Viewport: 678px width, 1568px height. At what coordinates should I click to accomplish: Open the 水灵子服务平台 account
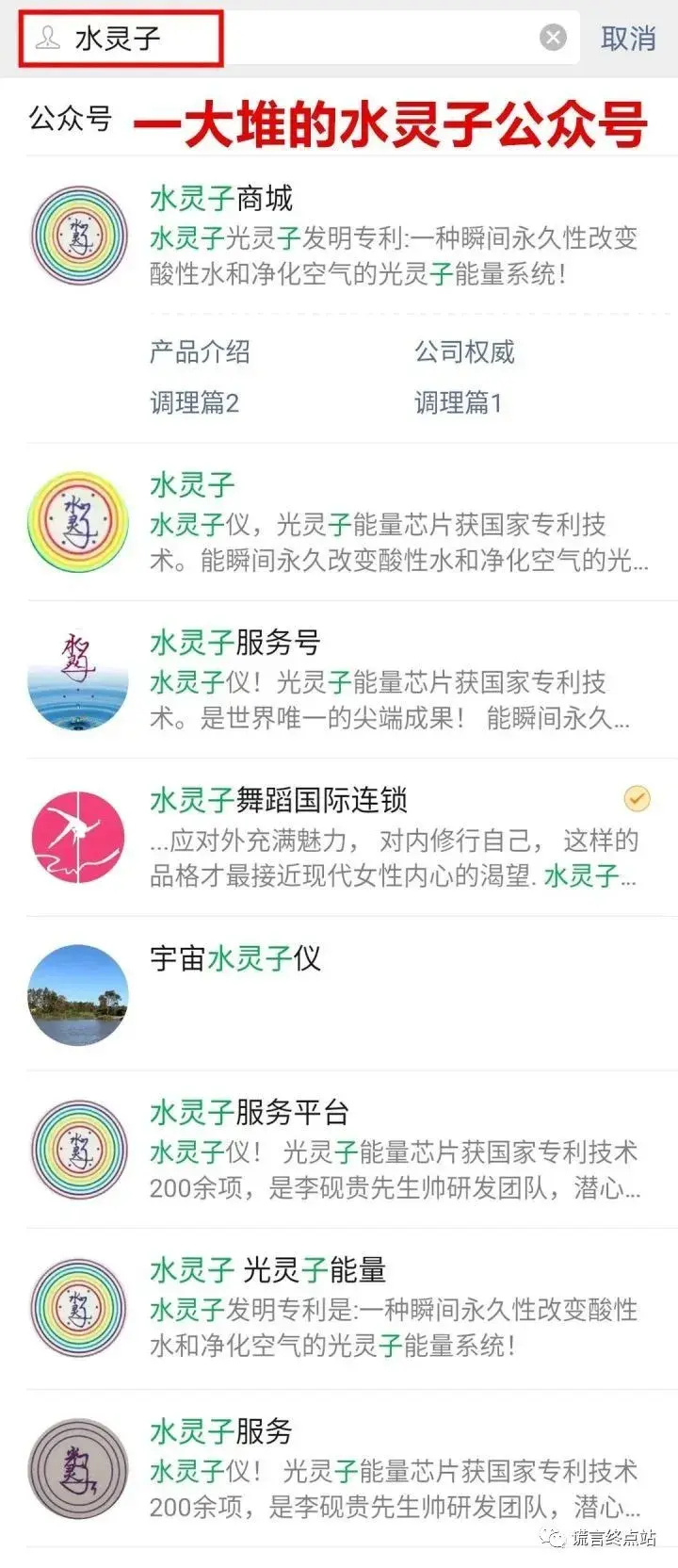tap(250, 1113)
